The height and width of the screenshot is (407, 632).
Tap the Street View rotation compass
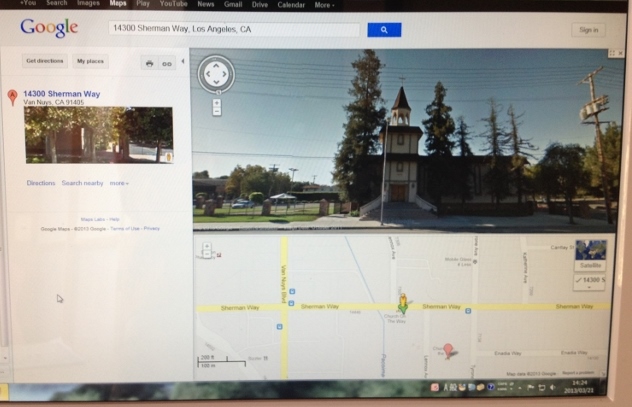tap(216, 73)
